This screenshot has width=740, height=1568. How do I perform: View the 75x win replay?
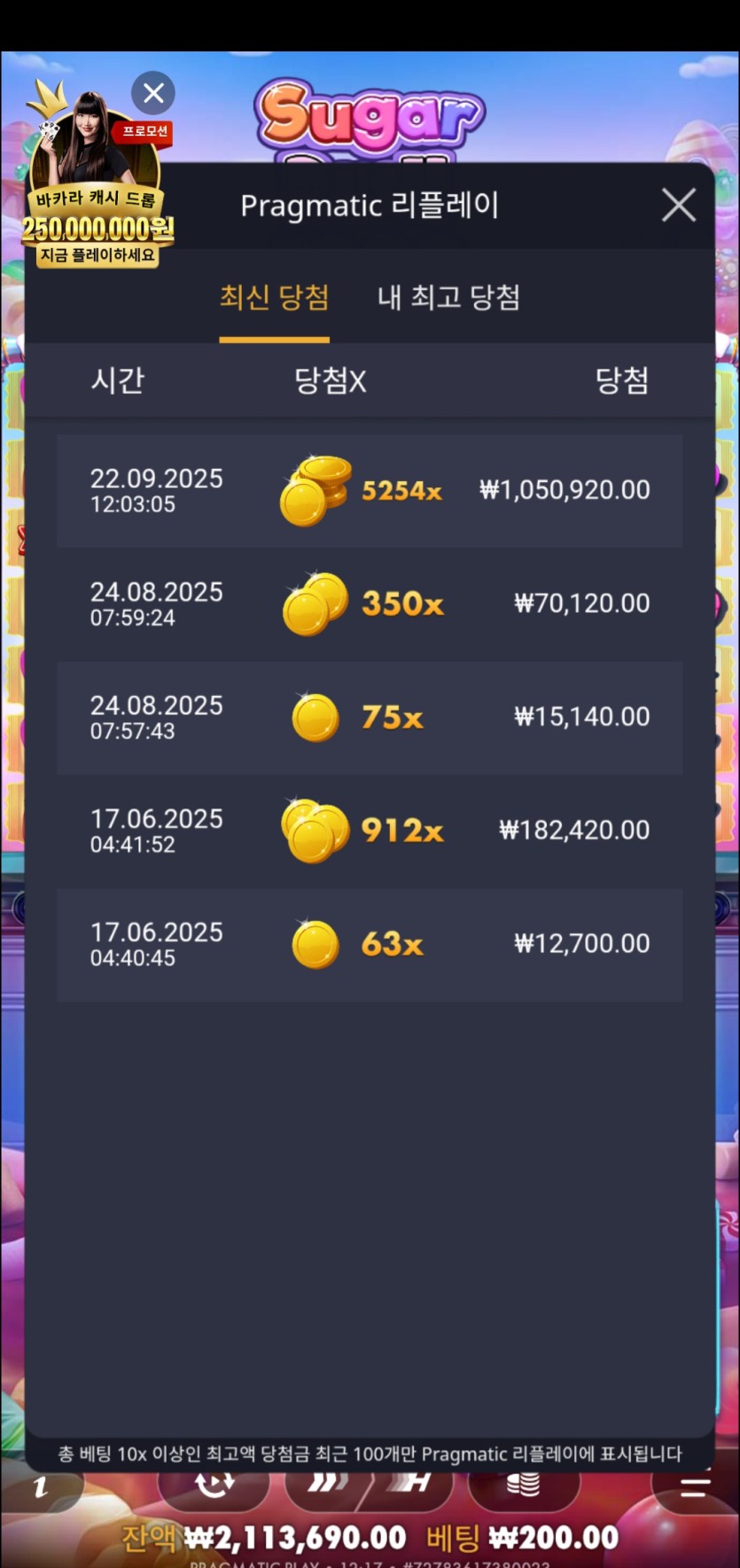(370, 718)
